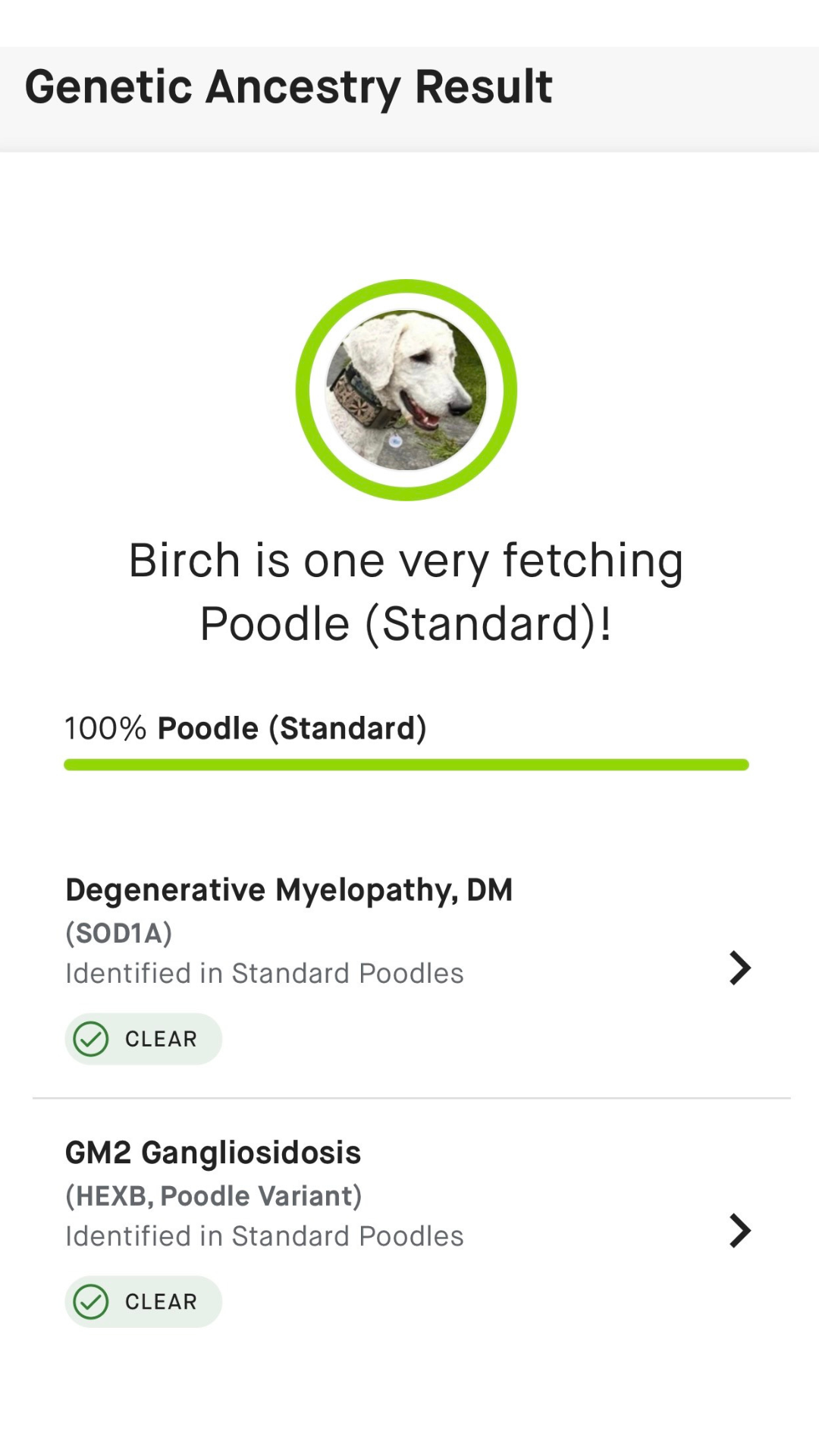Tap the Poodle (Standard) breed heading
The width and height of the screenshot is (819, 1456).
tap(292, 727)
